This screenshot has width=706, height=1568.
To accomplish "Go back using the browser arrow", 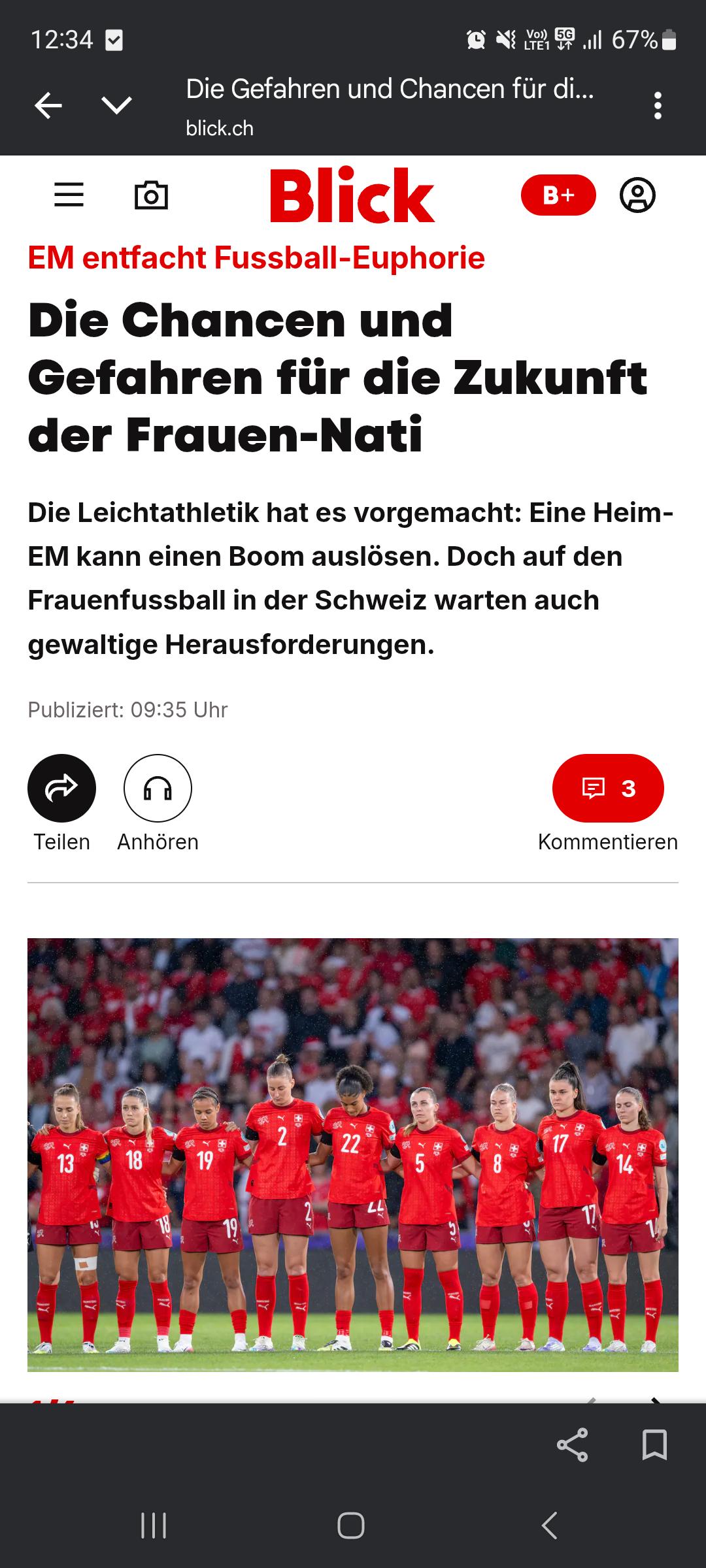I will pos(48,105).
